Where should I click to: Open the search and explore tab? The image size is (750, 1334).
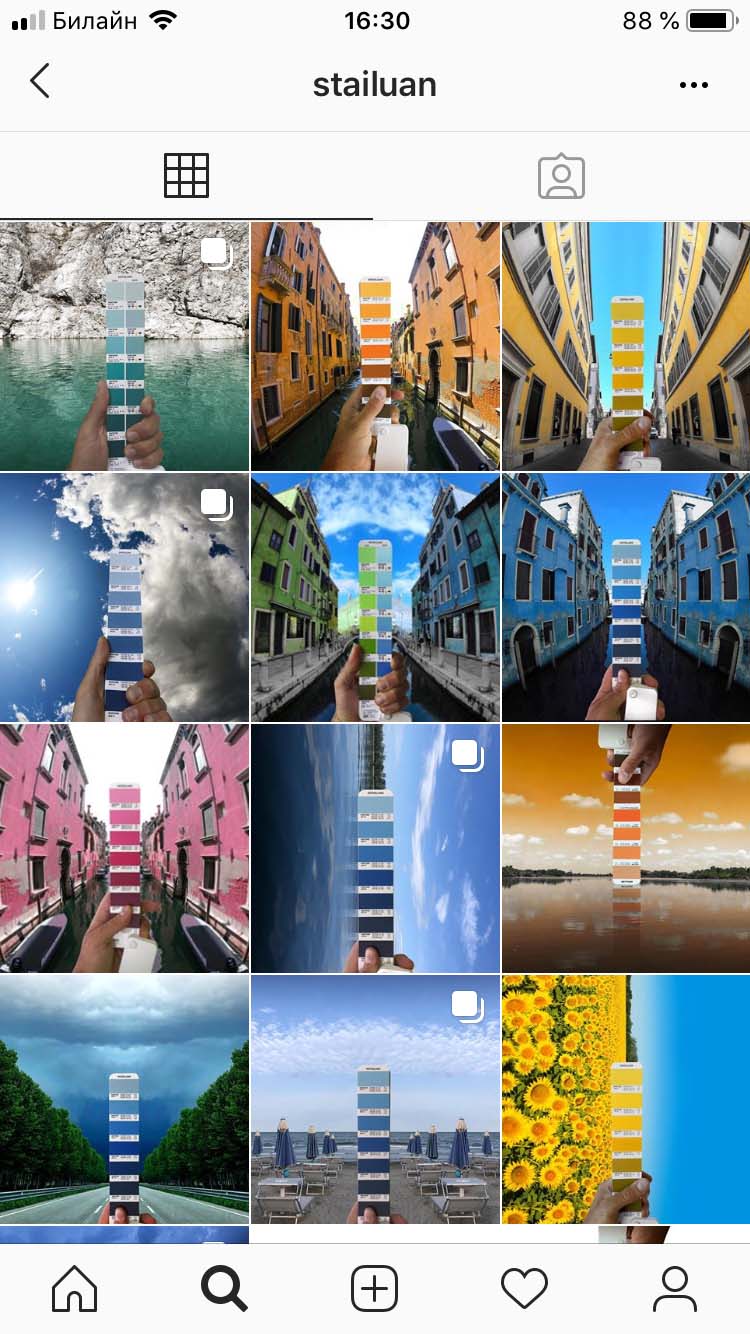click(x=224, y=1289)
